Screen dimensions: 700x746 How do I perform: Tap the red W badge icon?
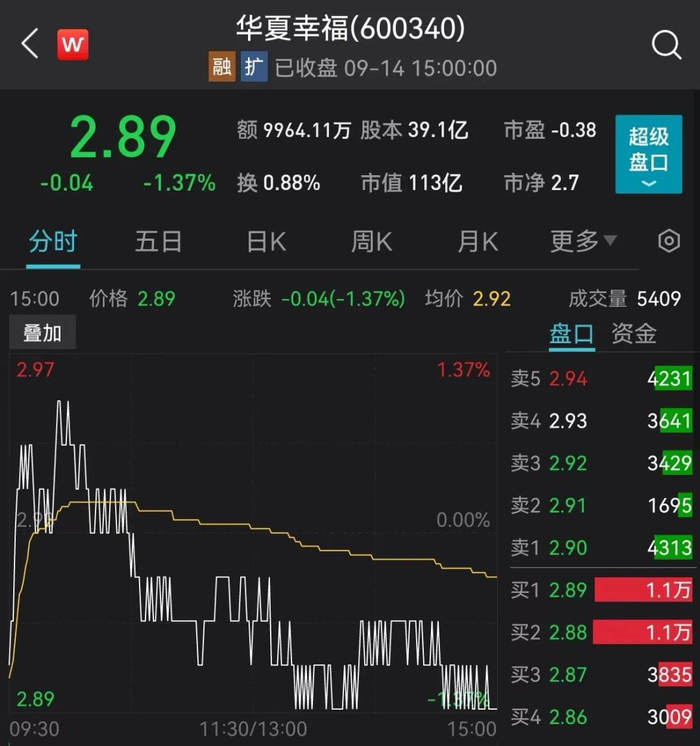pos(73,44)
